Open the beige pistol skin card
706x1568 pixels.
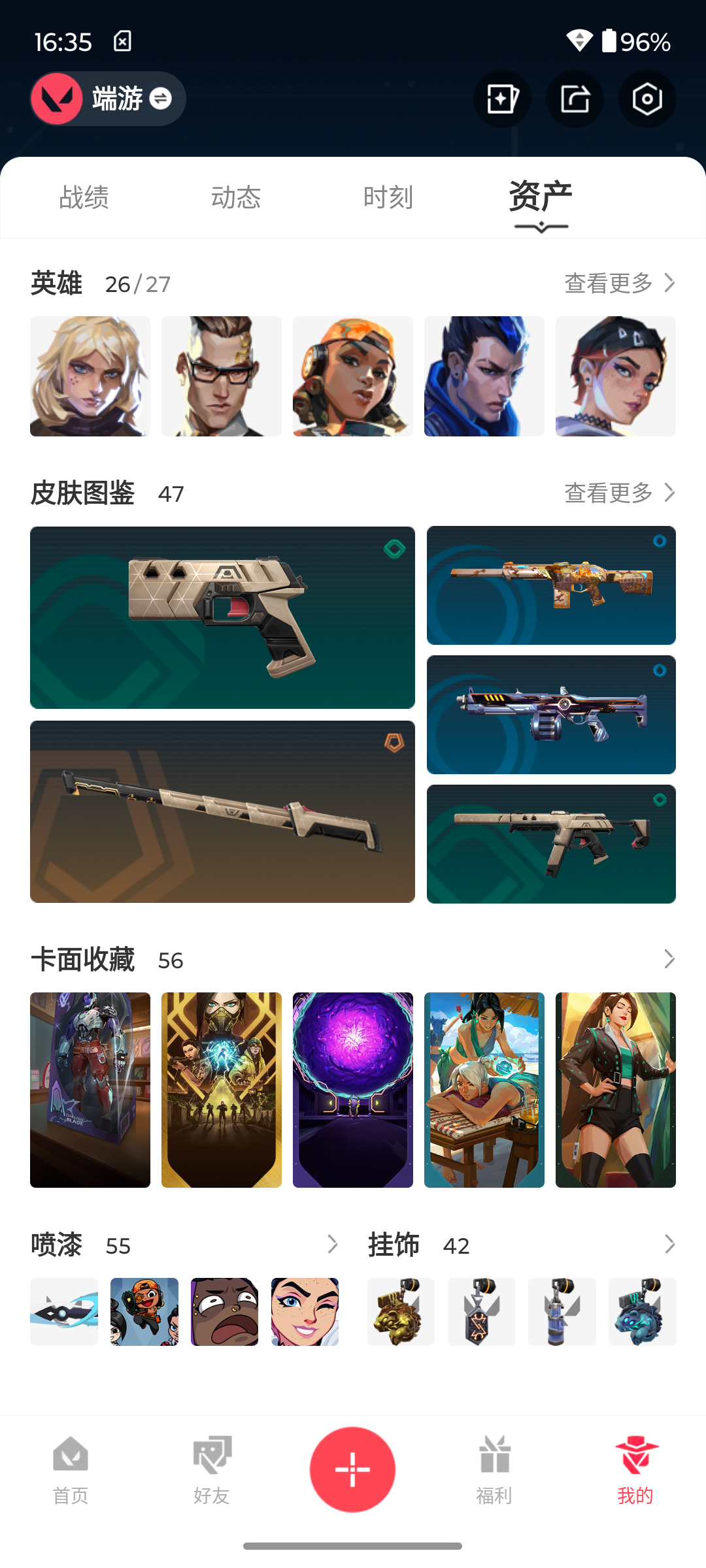[x=222, y=617]
